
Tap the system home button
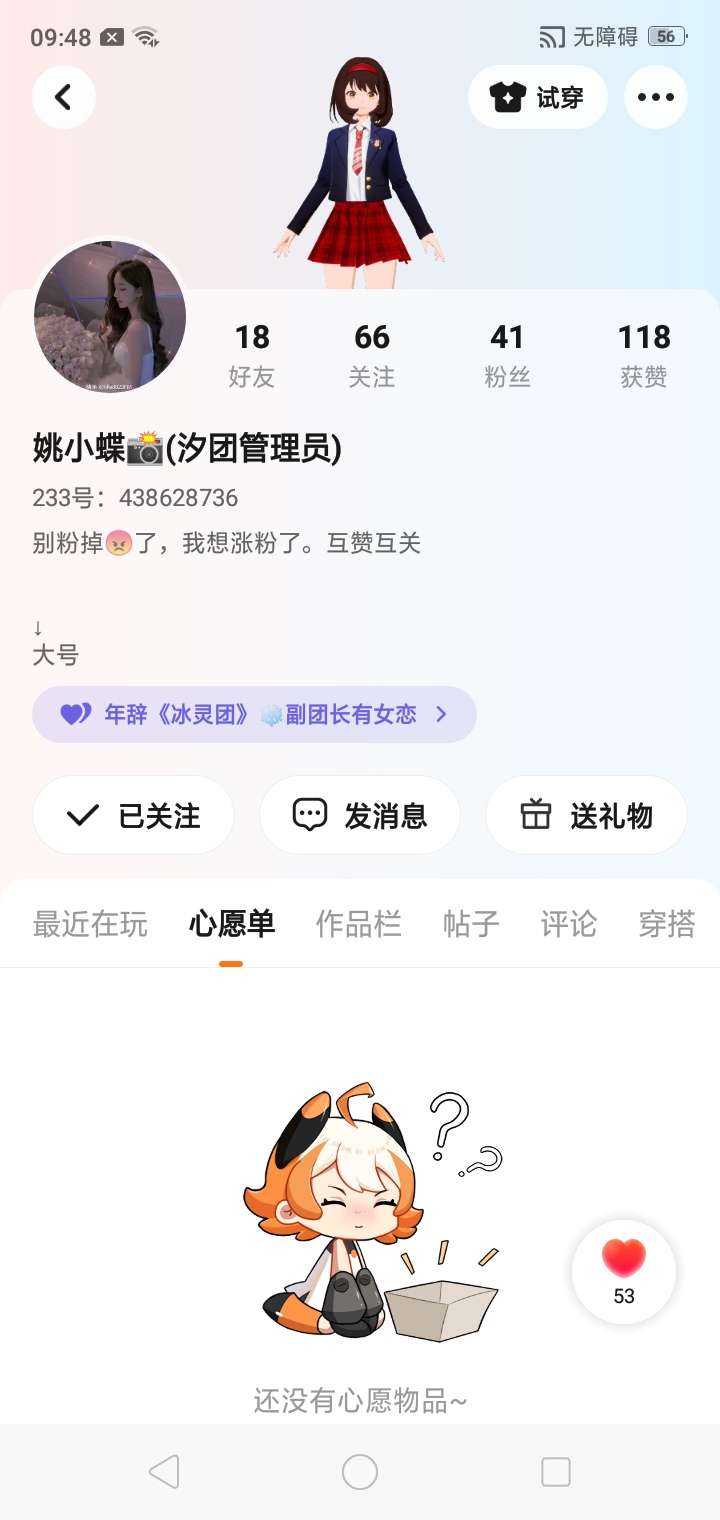360,1472
